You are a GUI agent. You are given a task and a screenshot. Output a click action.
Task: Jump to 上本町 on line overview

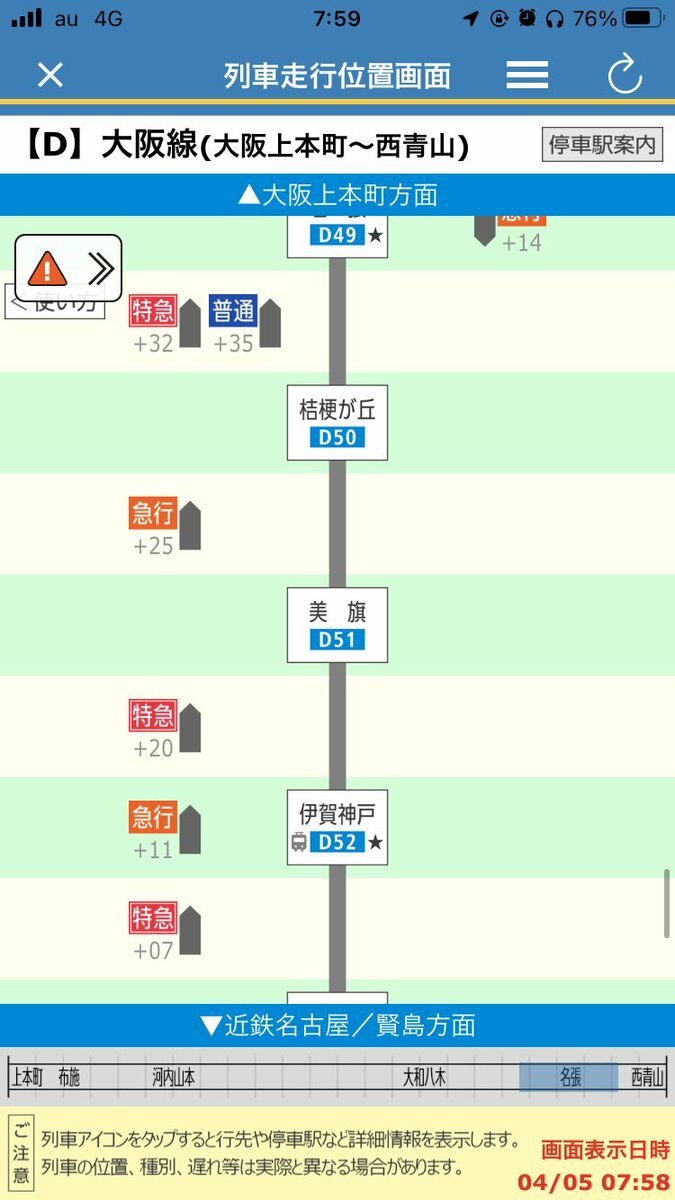[27, 1077]
